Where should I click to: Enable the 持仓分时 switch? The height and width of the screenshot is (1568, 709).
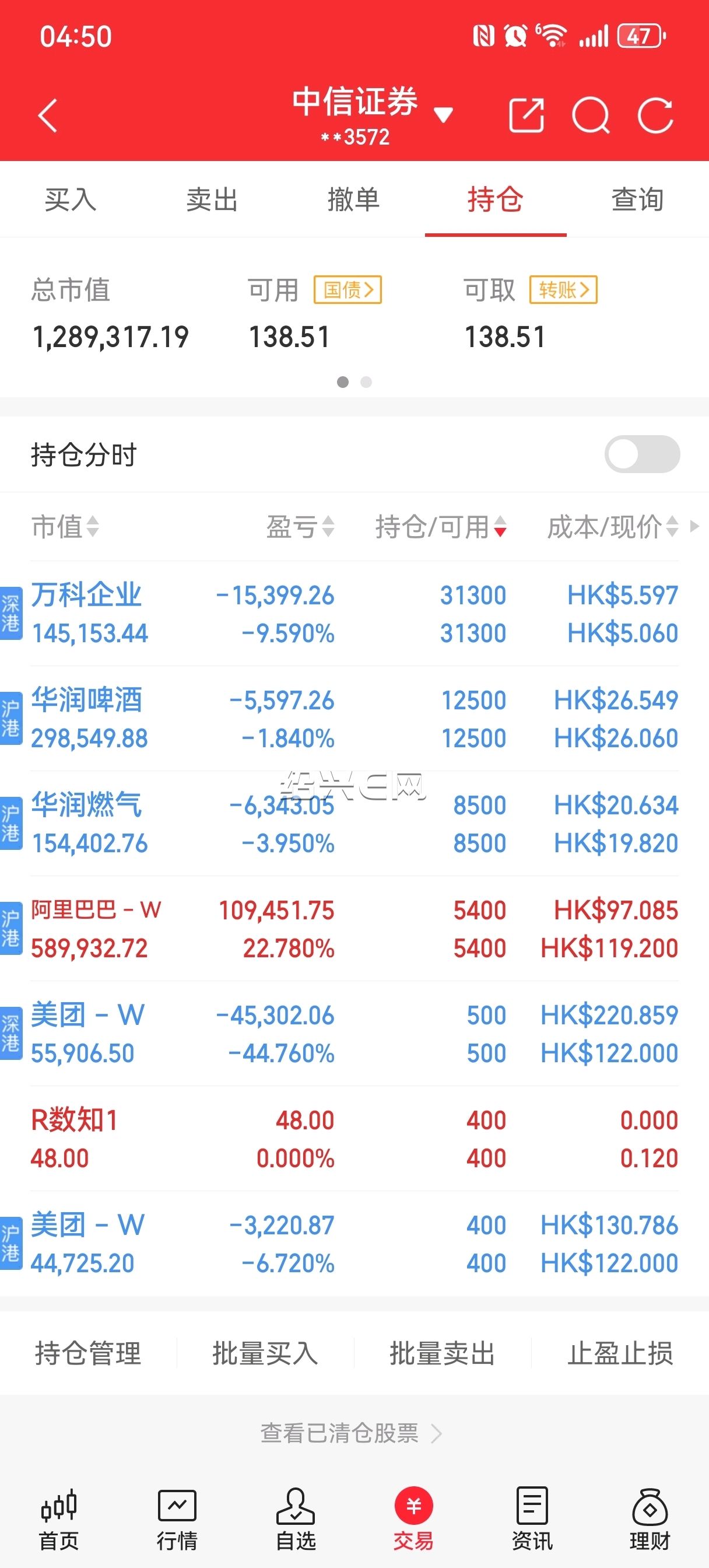tap(642, 454)
